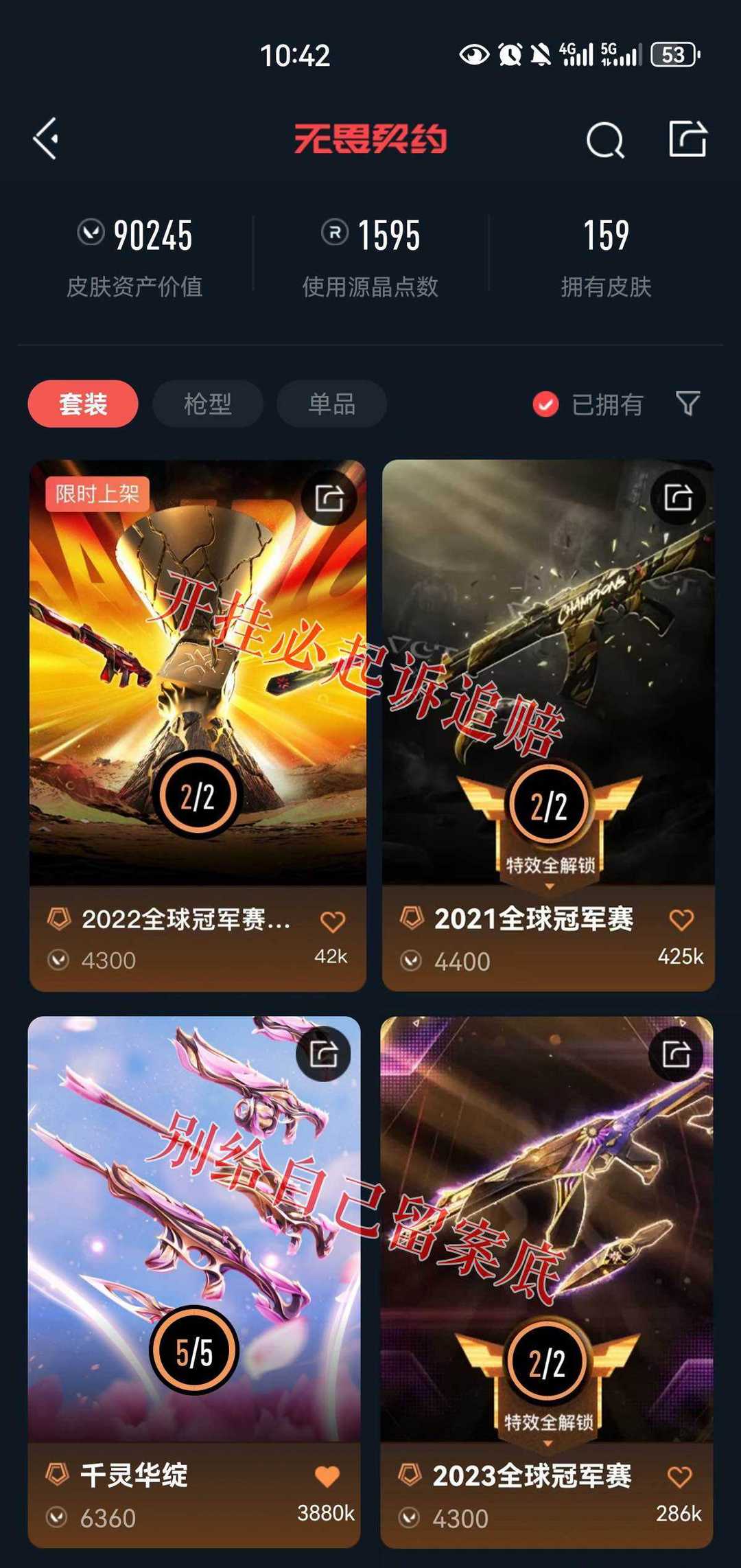Open the 千灵华绽 skin bundle card
741x1568 pixels.
[193, 1236]
